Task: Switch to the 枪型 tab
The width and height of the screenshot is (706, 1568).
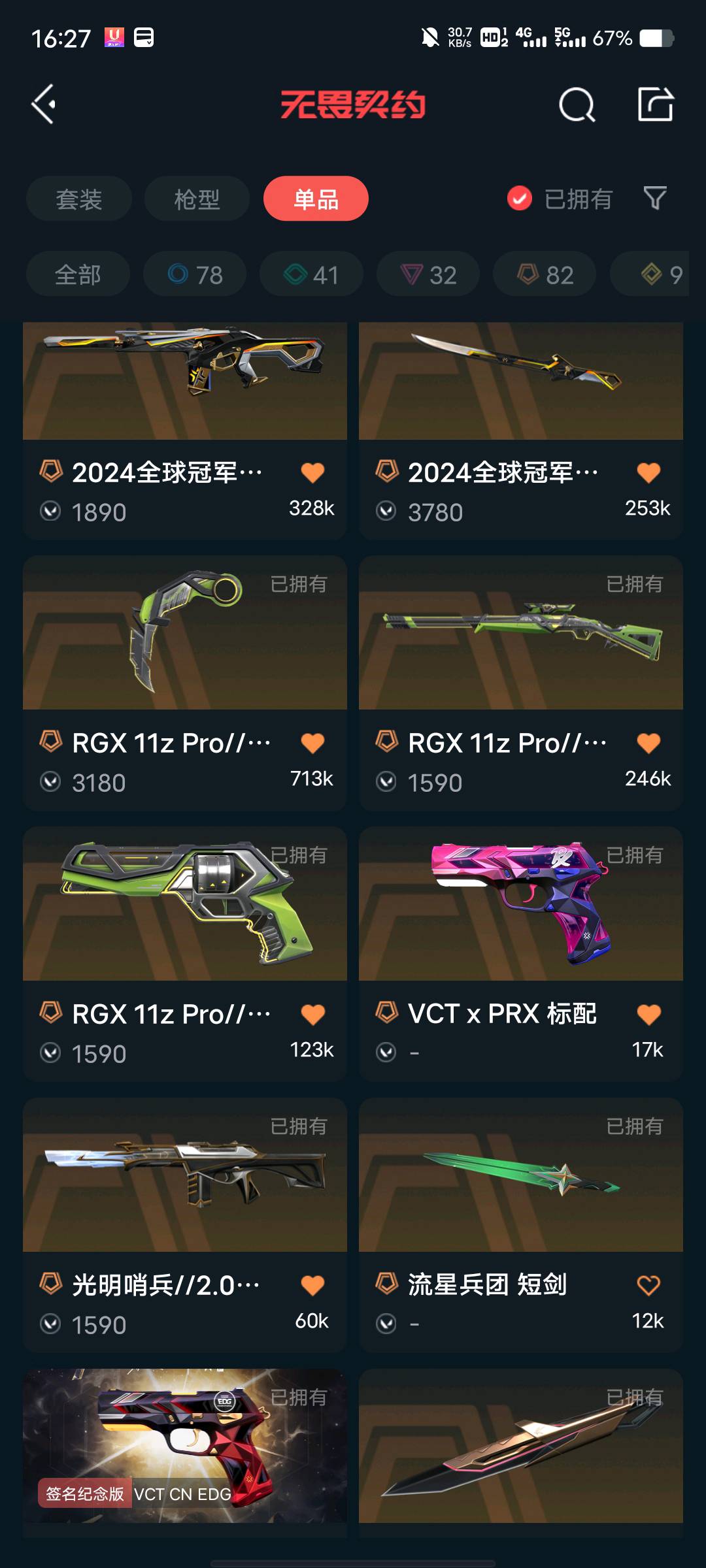Action: click(x=197, y=199)
